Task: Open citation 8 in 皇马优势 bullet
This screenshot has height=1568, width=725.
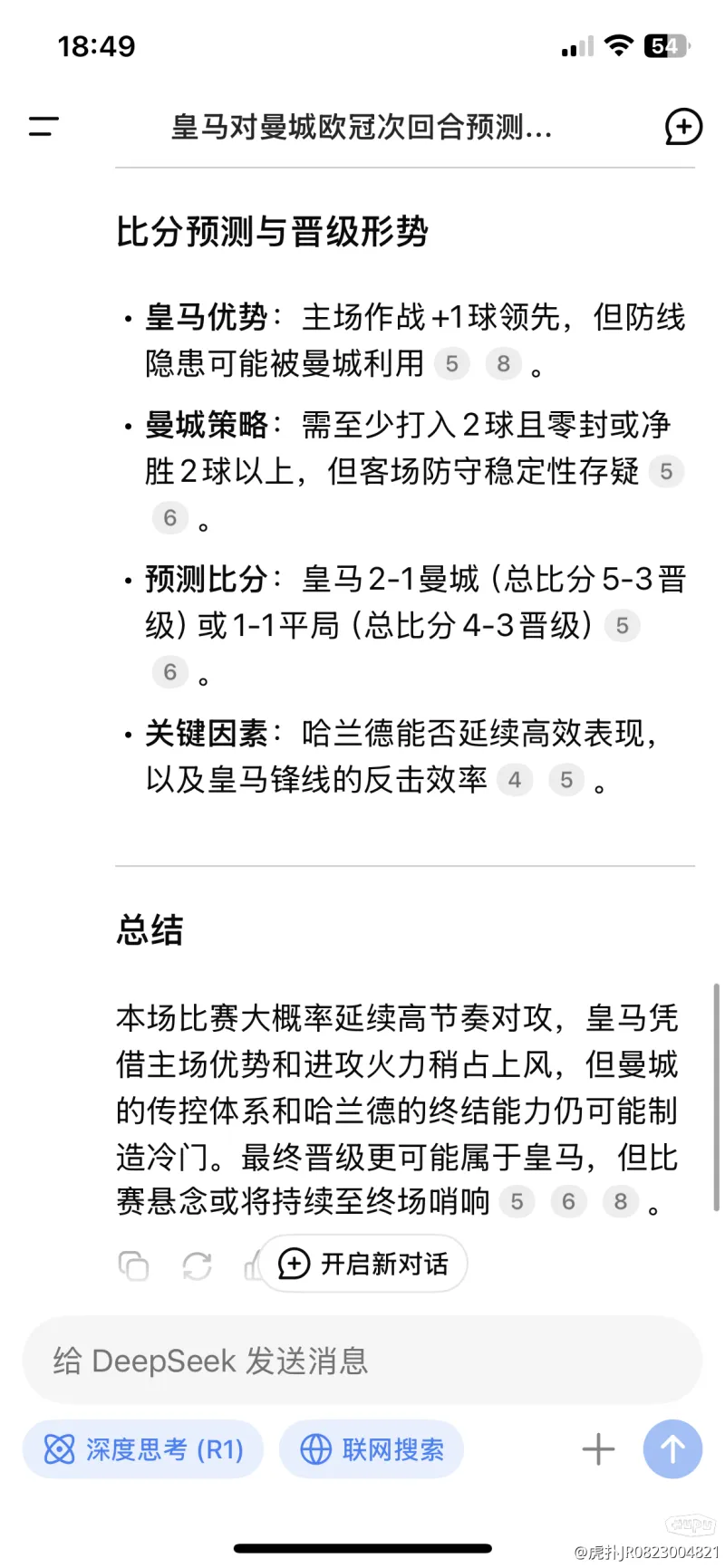Action: tap(504, 364)
